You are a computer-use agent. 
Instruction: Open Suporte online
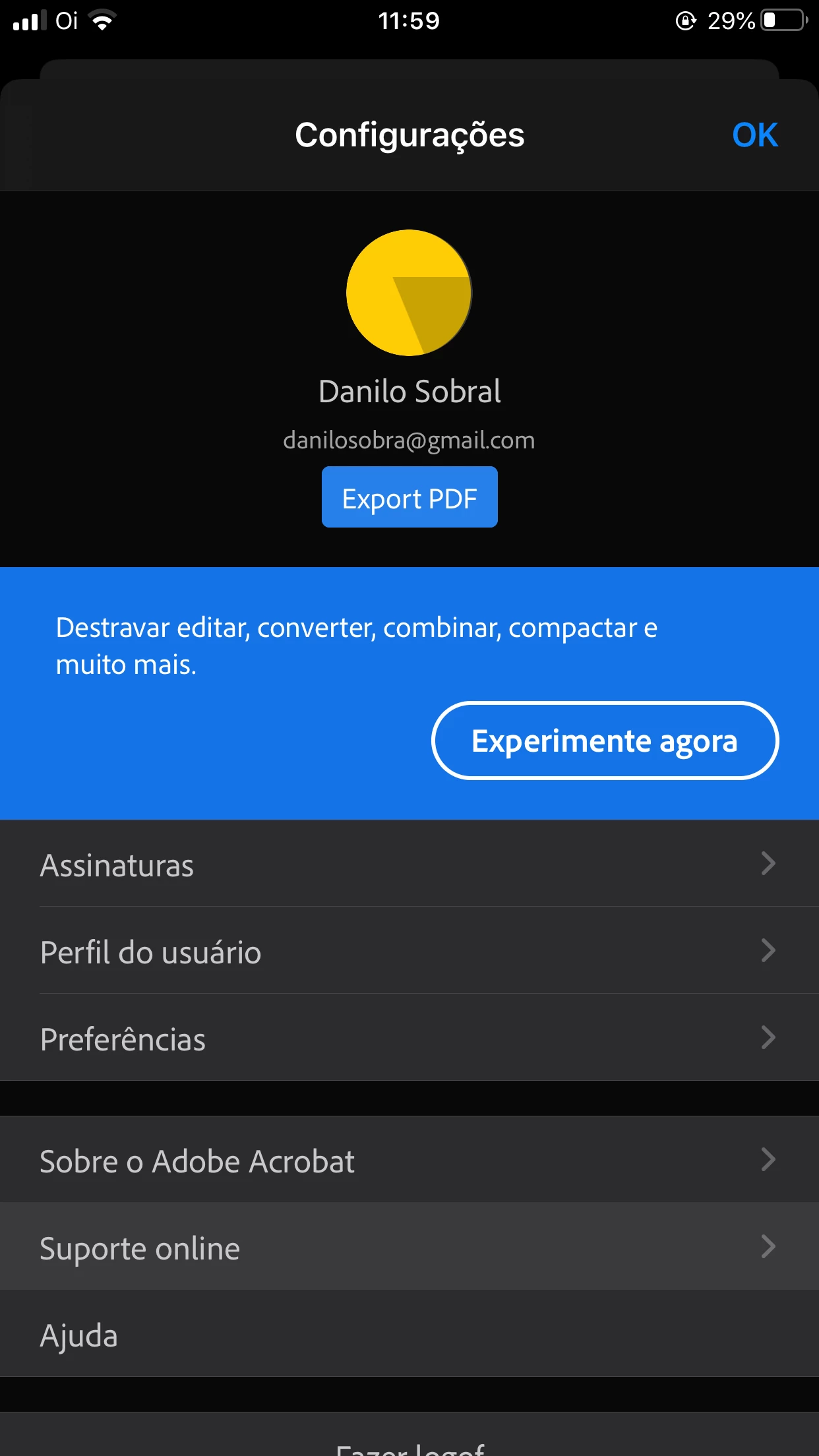coord(409,1247)
